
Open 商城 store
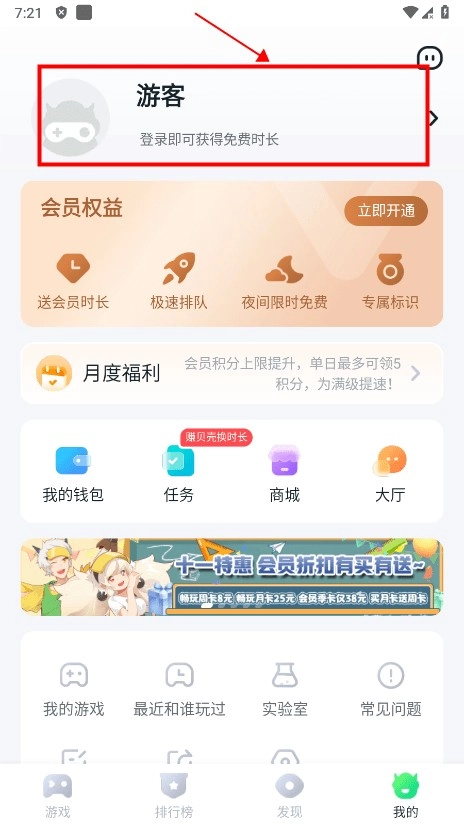point(284,473)
